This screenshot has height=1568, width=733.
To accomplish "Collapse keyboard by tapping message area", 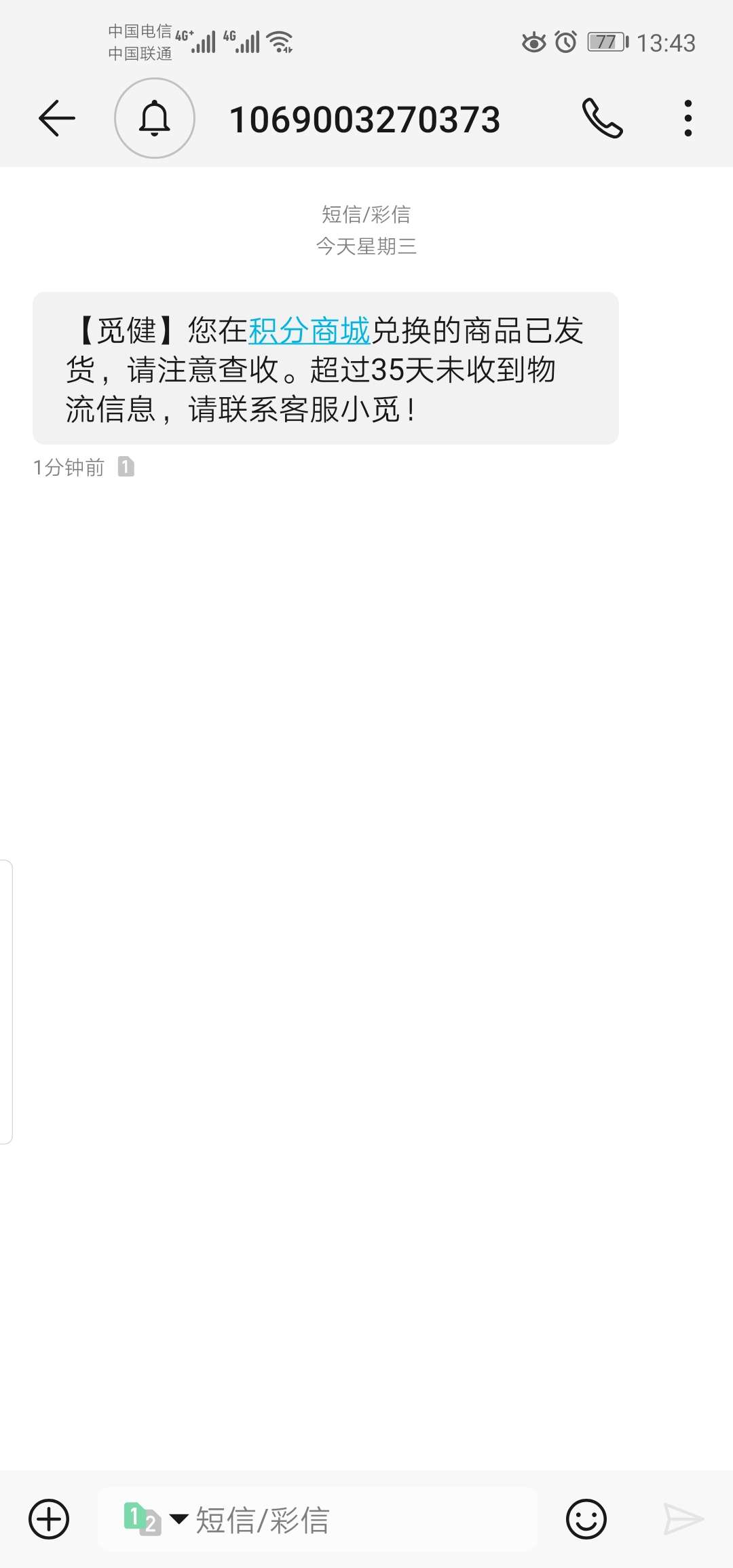I will [x=366, y=950].
